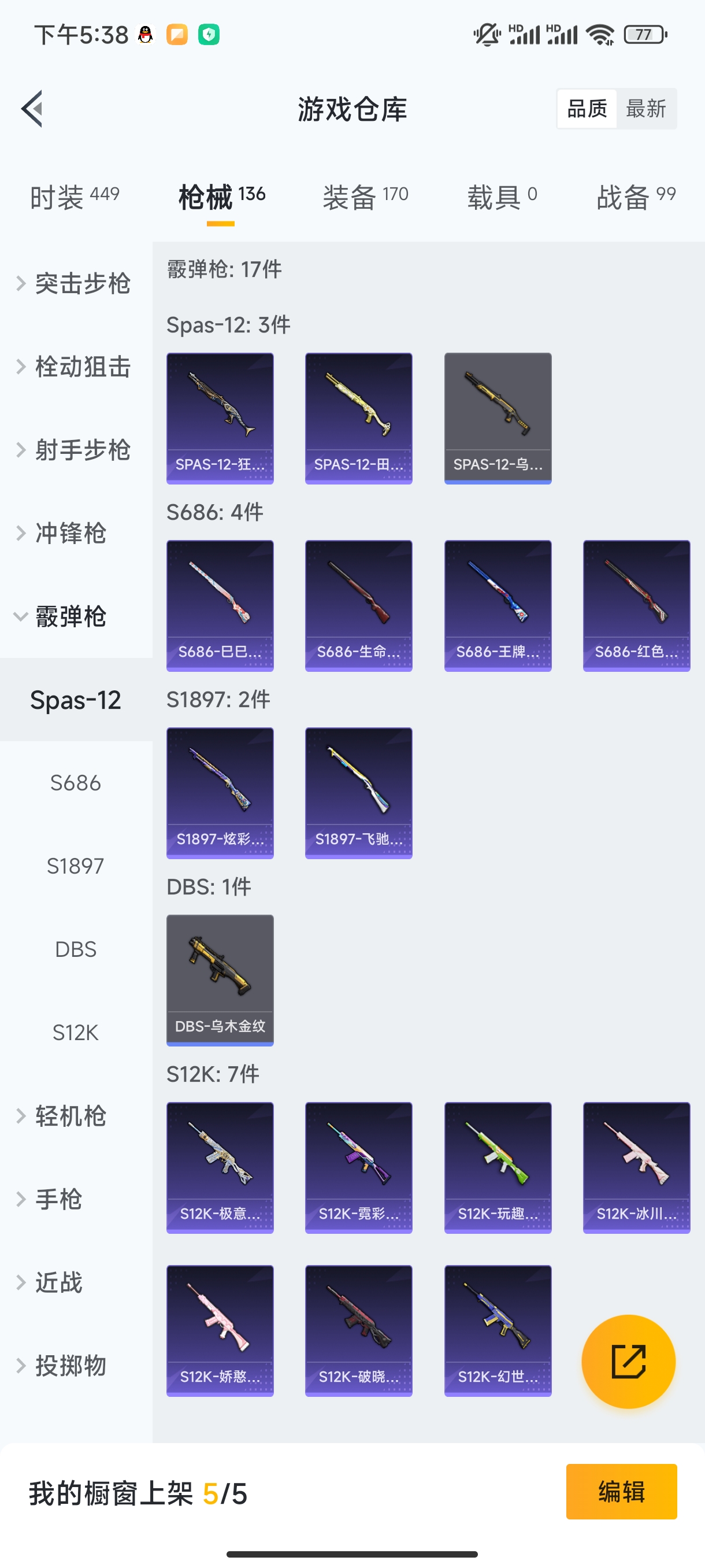Tap the 编辑 button
Viewport: 705px width, 1568px height.
pos(622,1492)
